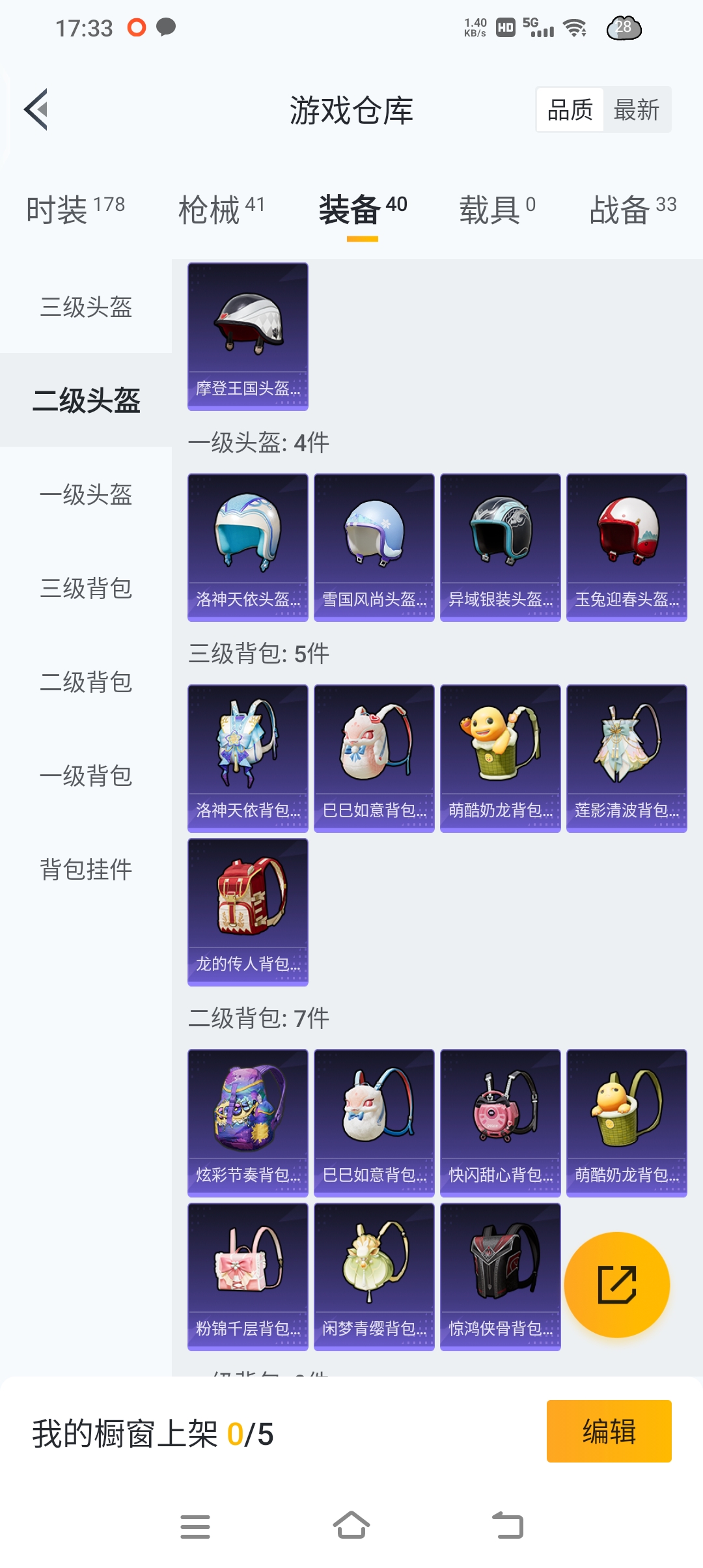
Task: Select 三级头盔 in the sidebar
Action: pos(86,307)
